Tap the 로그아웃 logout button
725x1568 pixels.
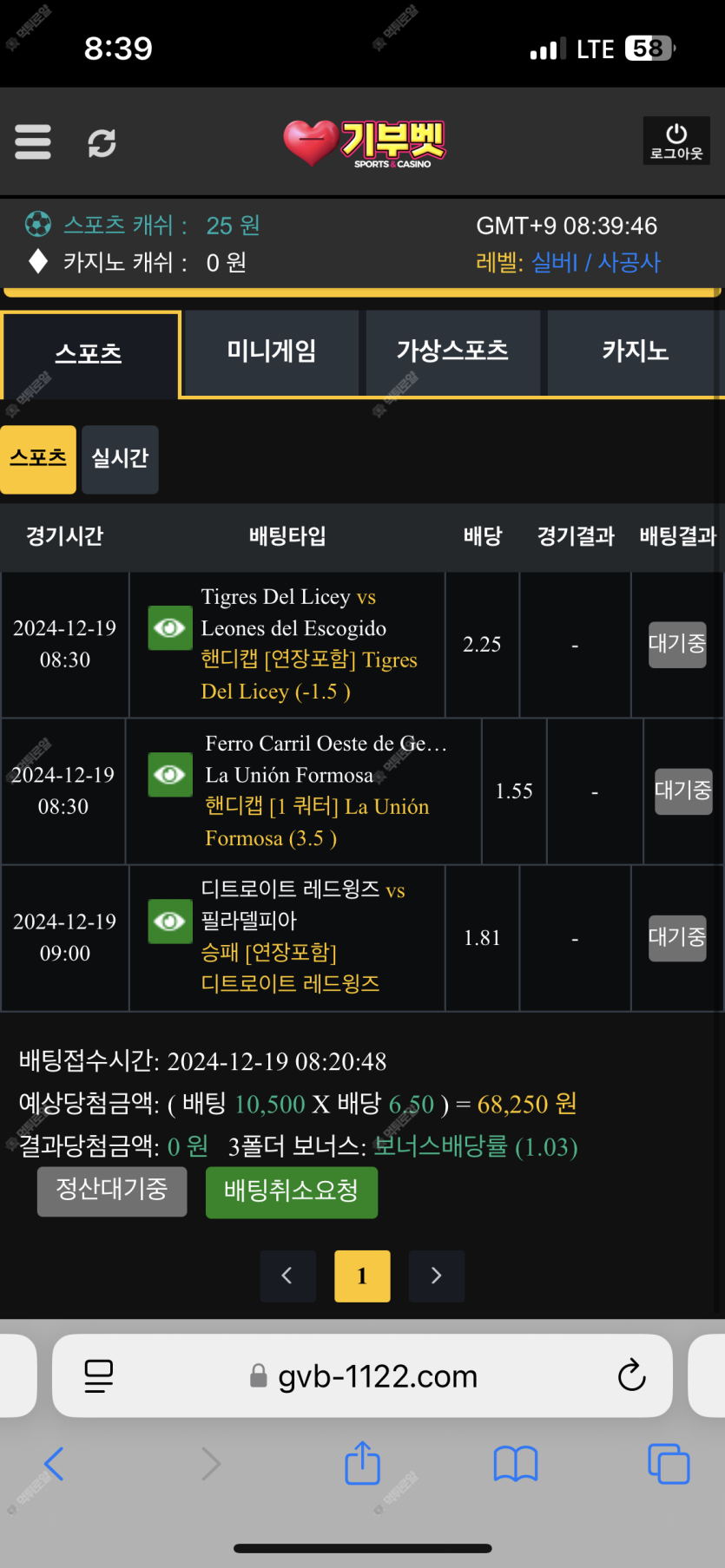[x=676, y=141]
